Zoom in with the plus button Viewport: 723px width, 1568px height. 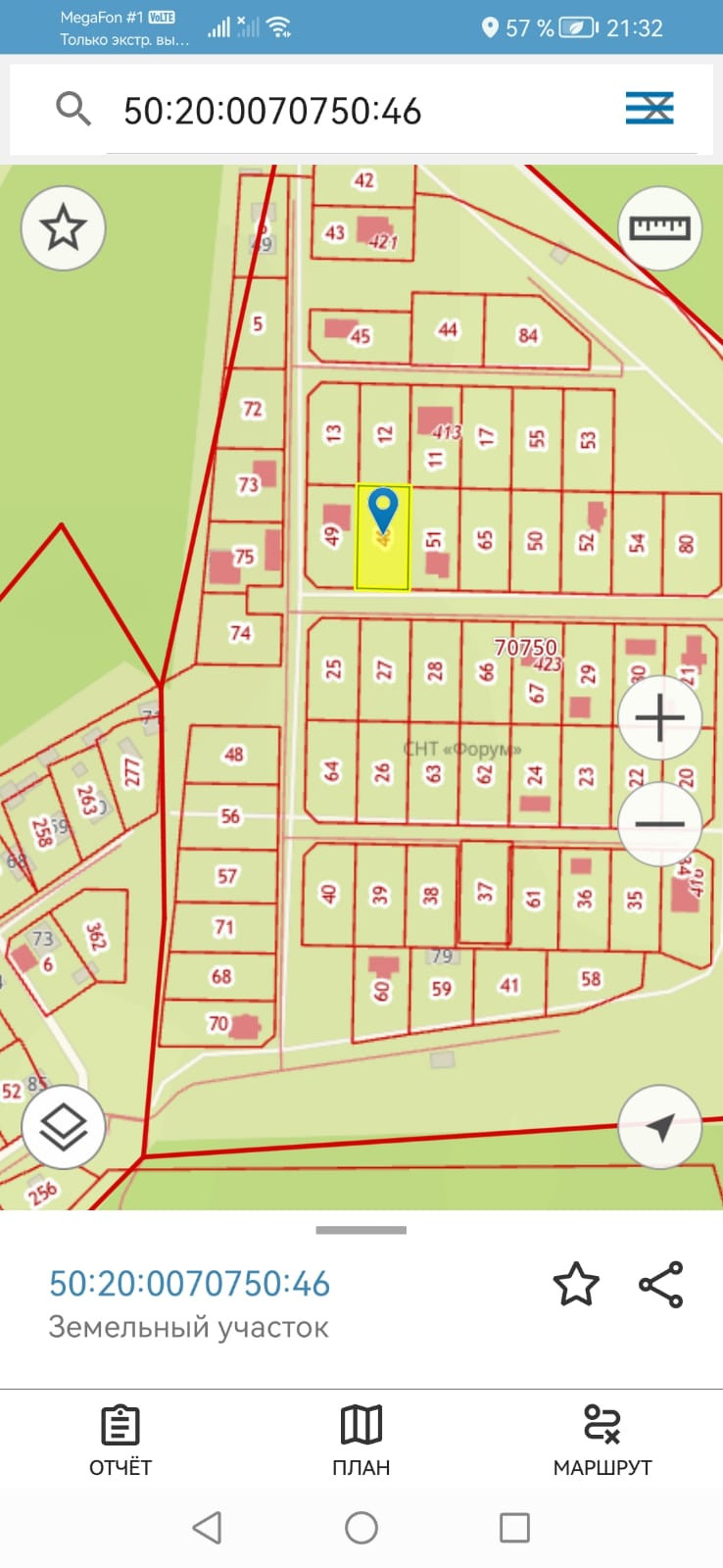point(660,718)
